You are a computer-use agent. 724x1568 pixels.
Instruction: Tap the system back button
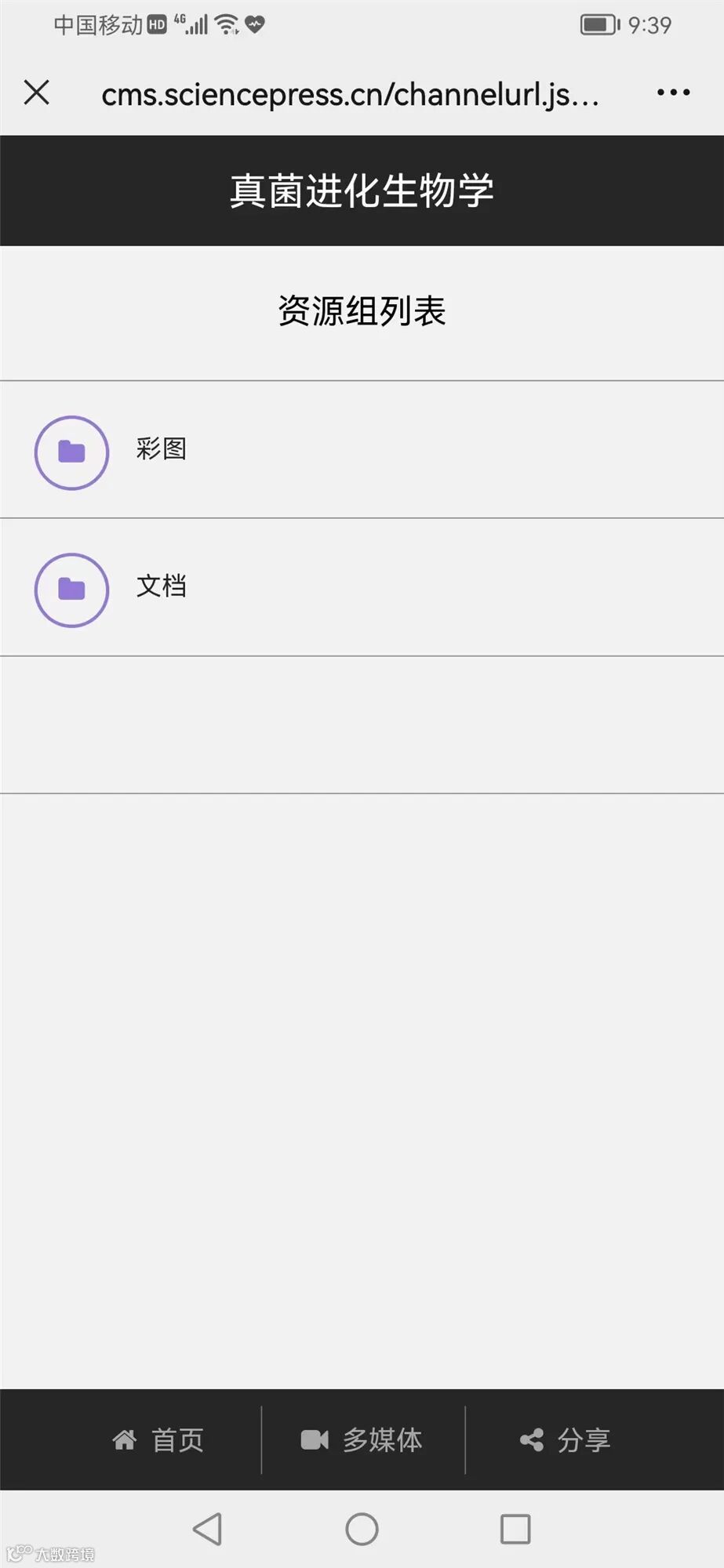pos(208,1529)
